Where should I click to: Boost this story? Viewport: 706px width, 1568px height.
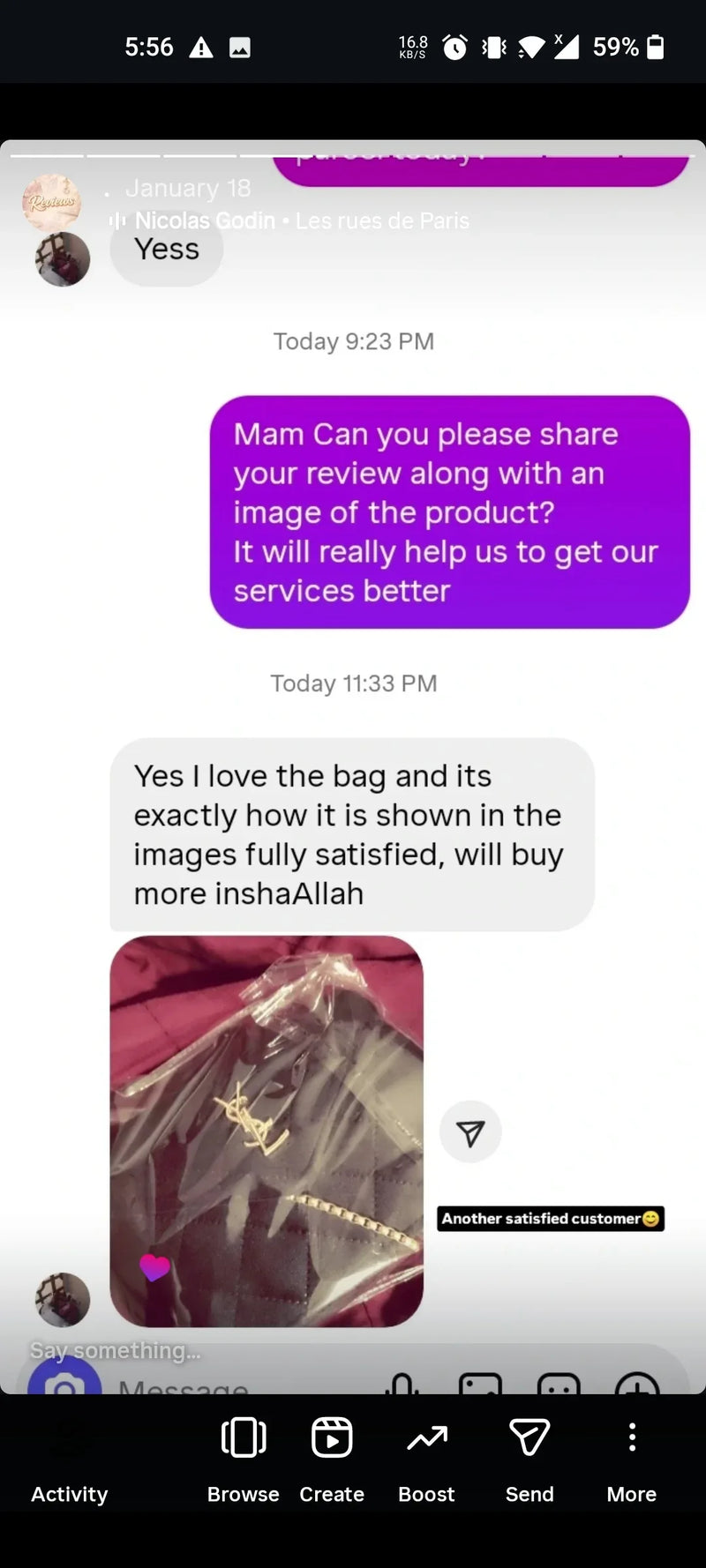click(426, 1460)
